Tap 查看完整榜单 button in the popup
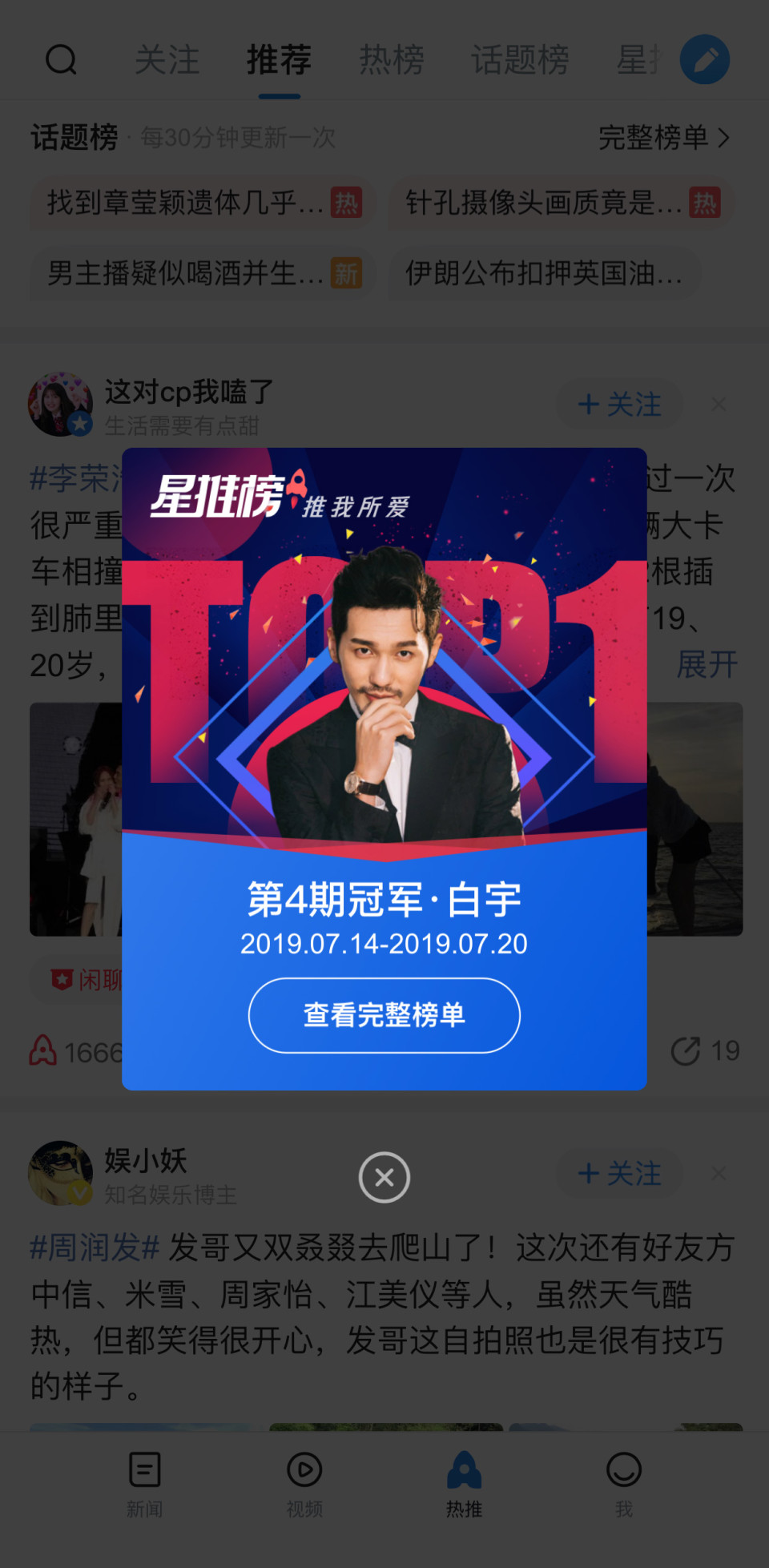 coord(384,1014)
